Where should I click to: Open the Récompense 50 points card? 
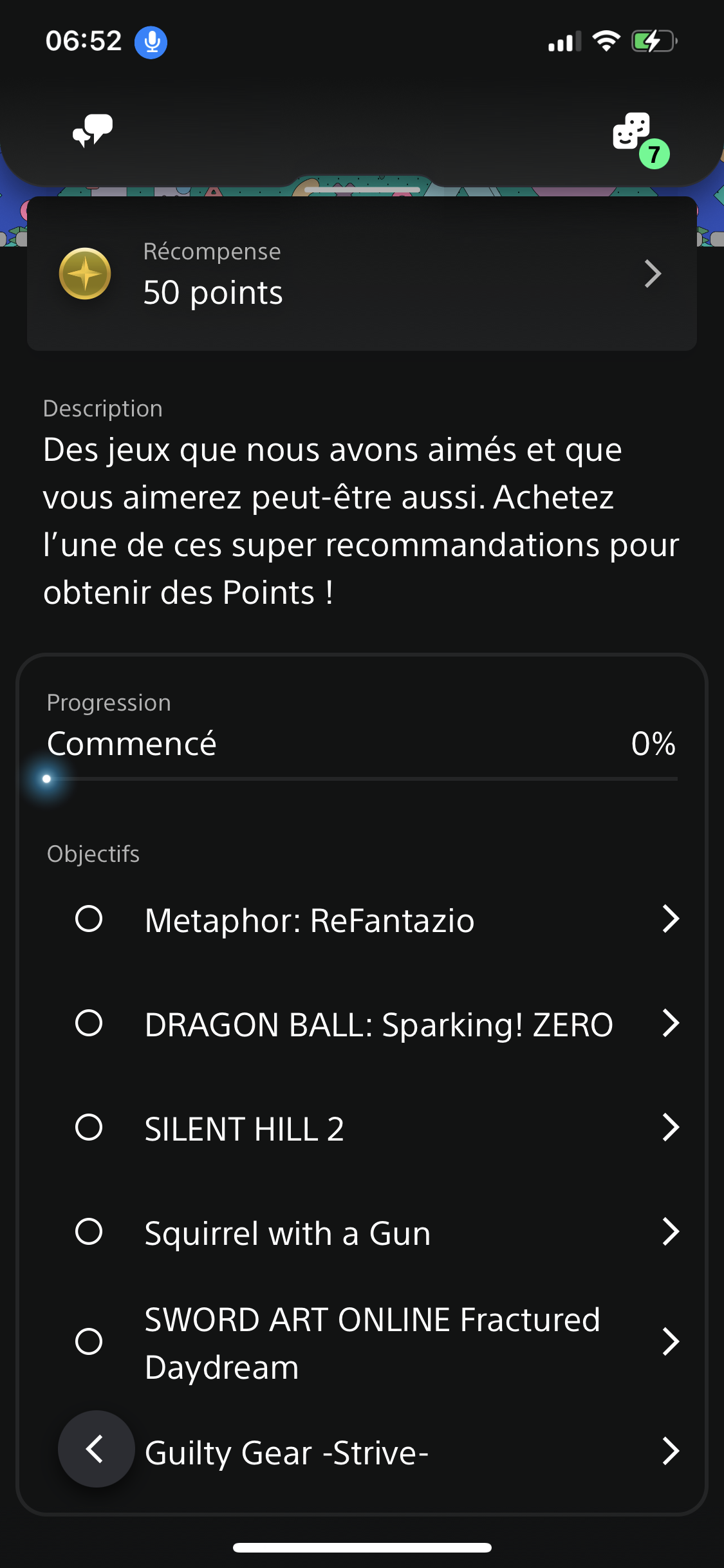click(362, 274)
